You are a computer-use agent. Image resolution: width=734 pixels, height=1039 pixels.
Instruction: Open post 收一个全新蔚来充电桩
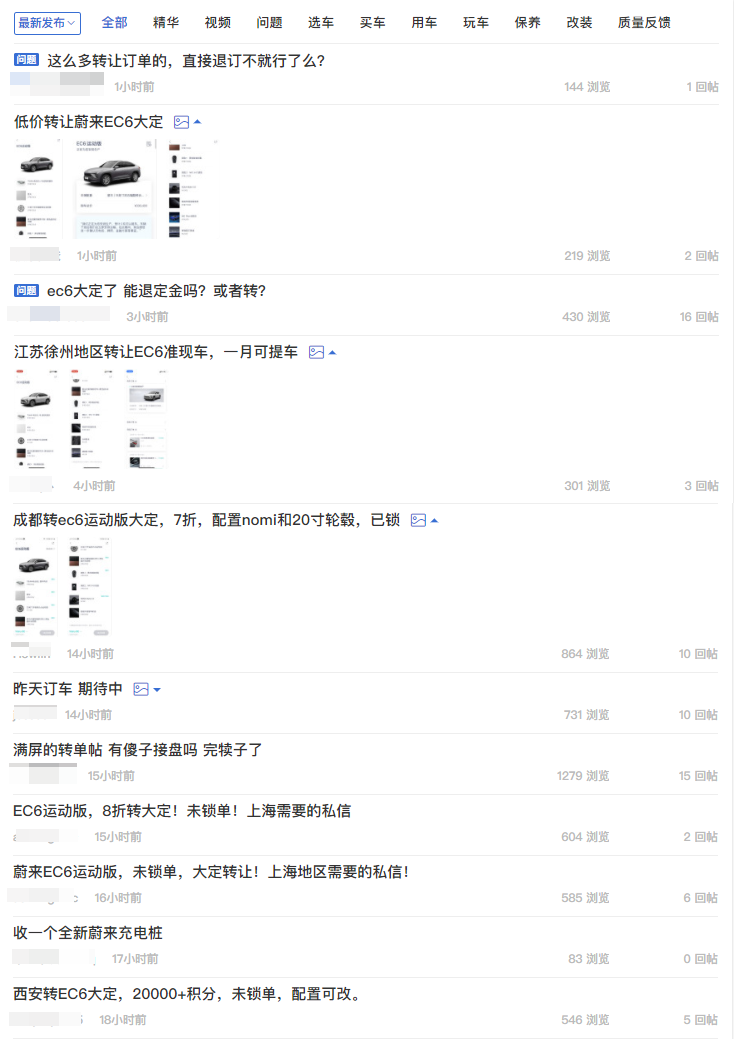pyautogui.click(x=87, y=933)
